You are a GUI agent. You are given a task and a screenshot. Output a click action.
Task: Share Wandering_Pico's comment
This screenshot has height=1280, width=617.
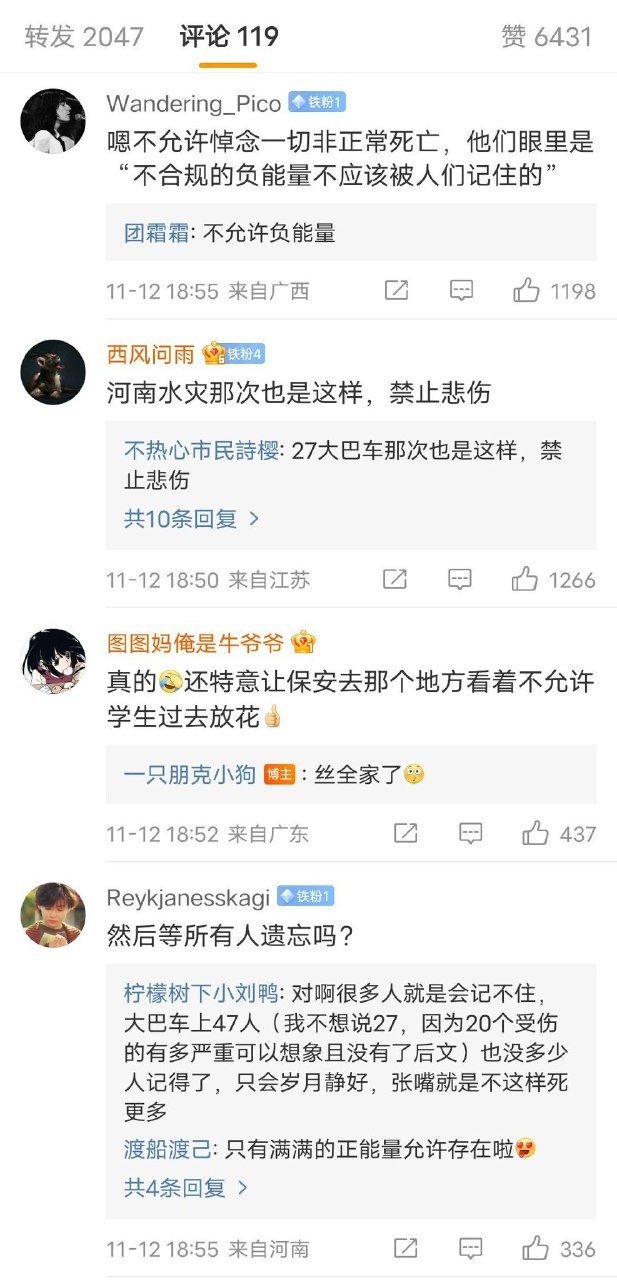(396, 291)
